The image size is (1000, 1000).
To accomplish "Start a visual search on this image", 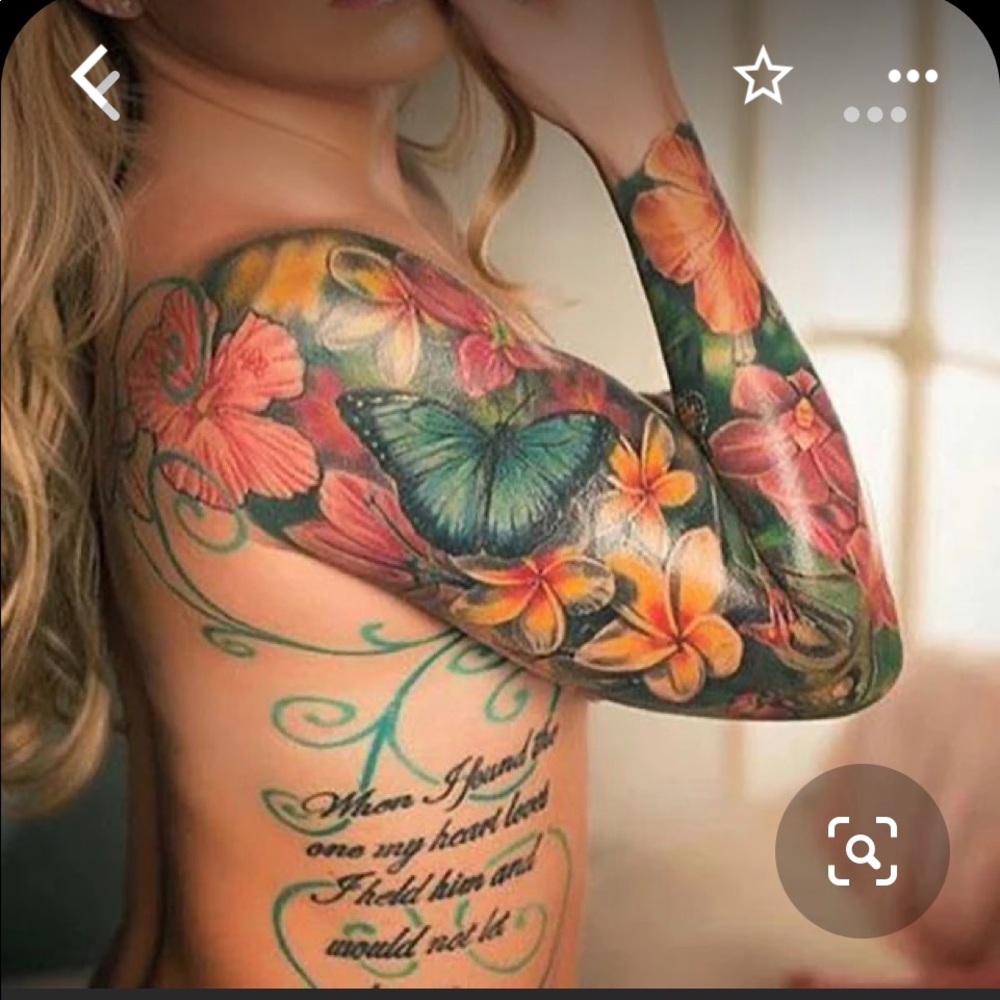I will (x=862, y=851).
